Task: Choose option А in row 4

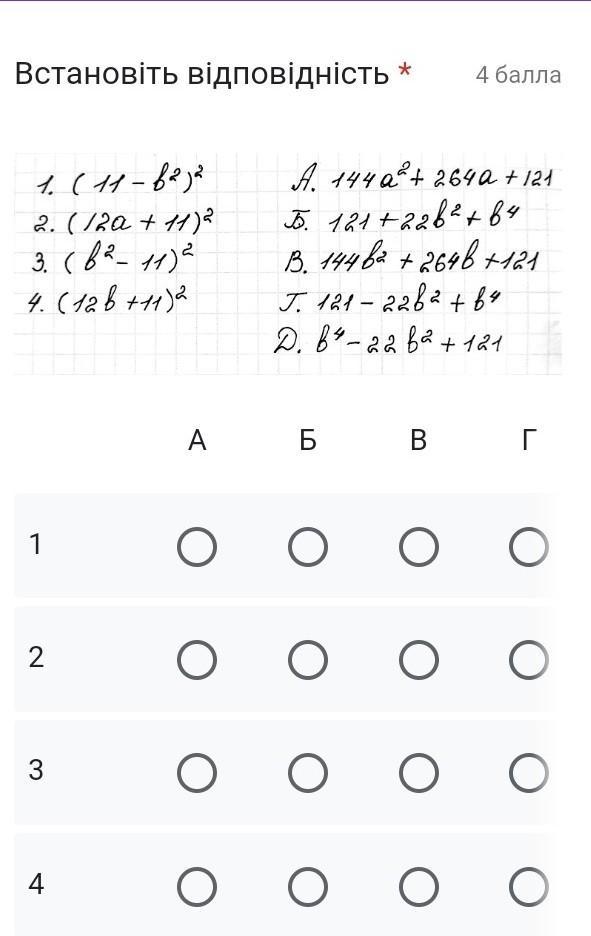Action: click(x=197, y=887)
